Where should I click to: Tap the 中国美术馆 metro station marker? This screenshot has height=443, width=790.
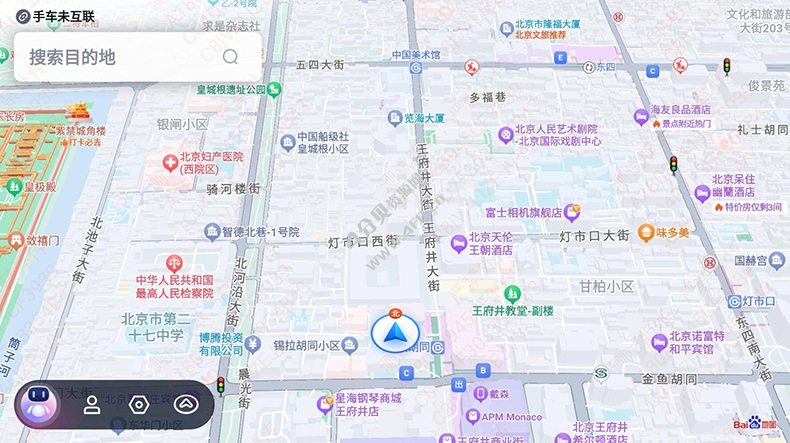click(416, 68)
